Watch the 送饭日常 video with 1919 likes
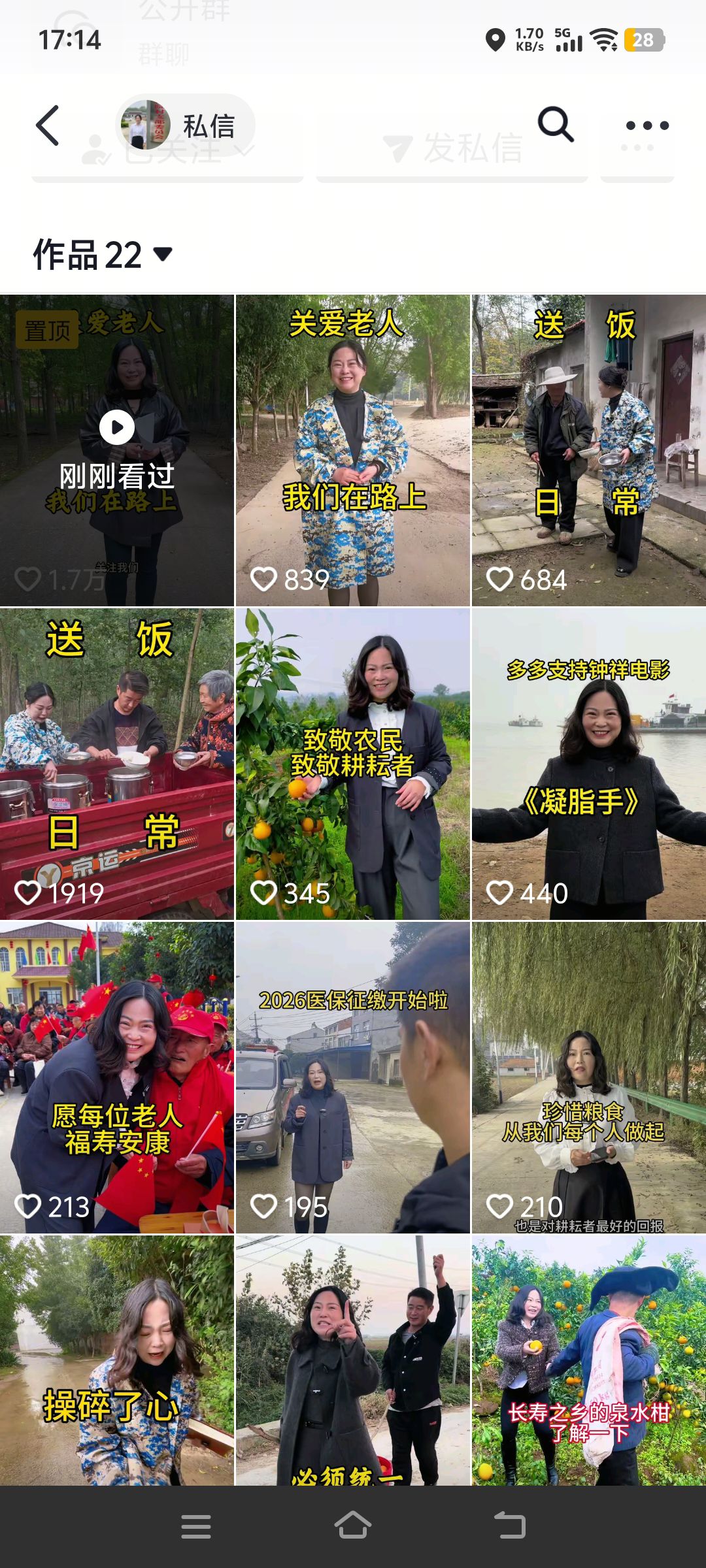Viewport: 706px width, 1568px height. pyautogui.click(x=117, y=764)
